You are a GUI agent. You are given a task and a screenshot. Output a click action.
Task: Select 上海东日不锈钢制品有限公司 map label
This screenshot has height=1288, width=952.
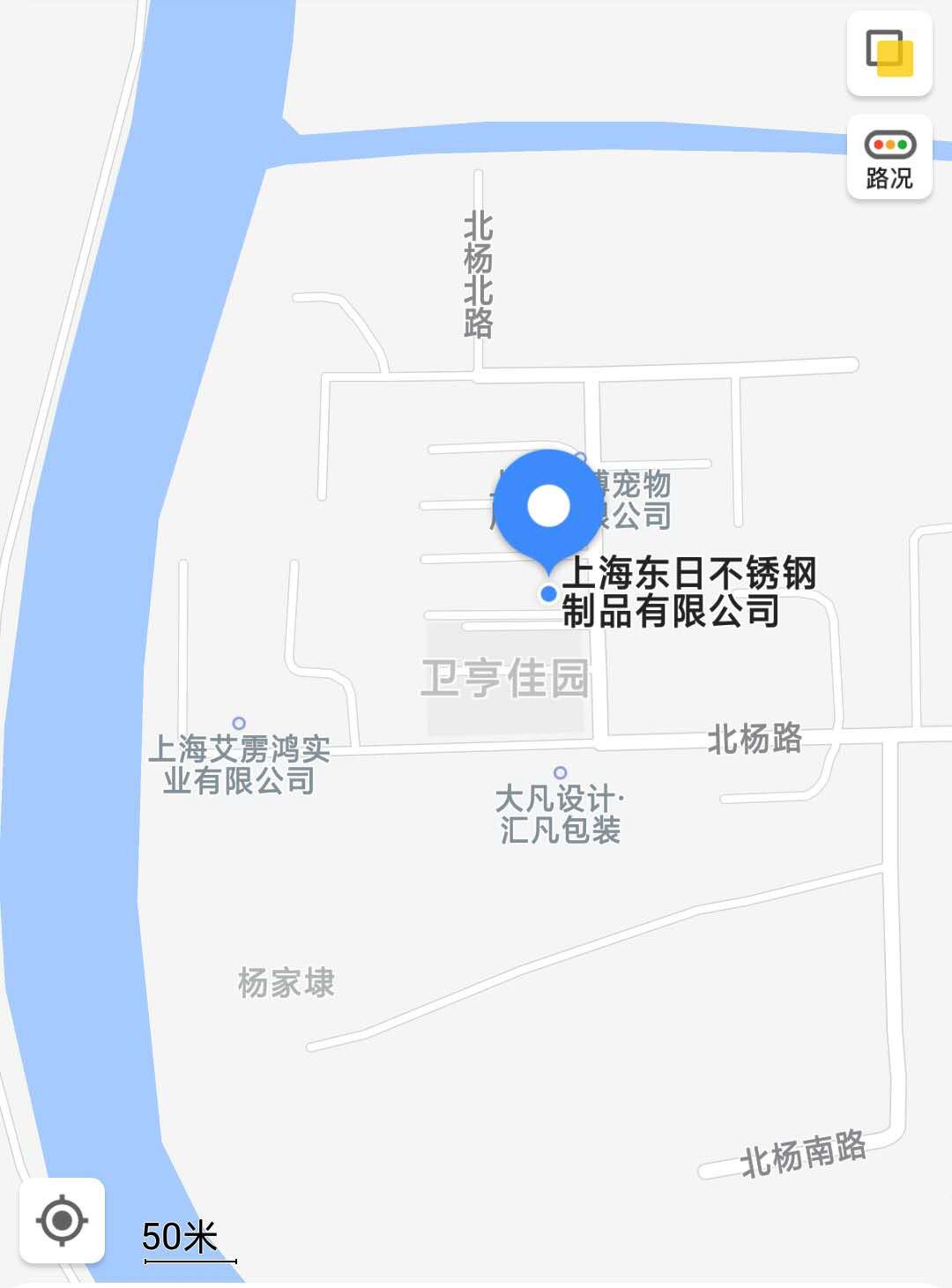click(x=688, y=592)
